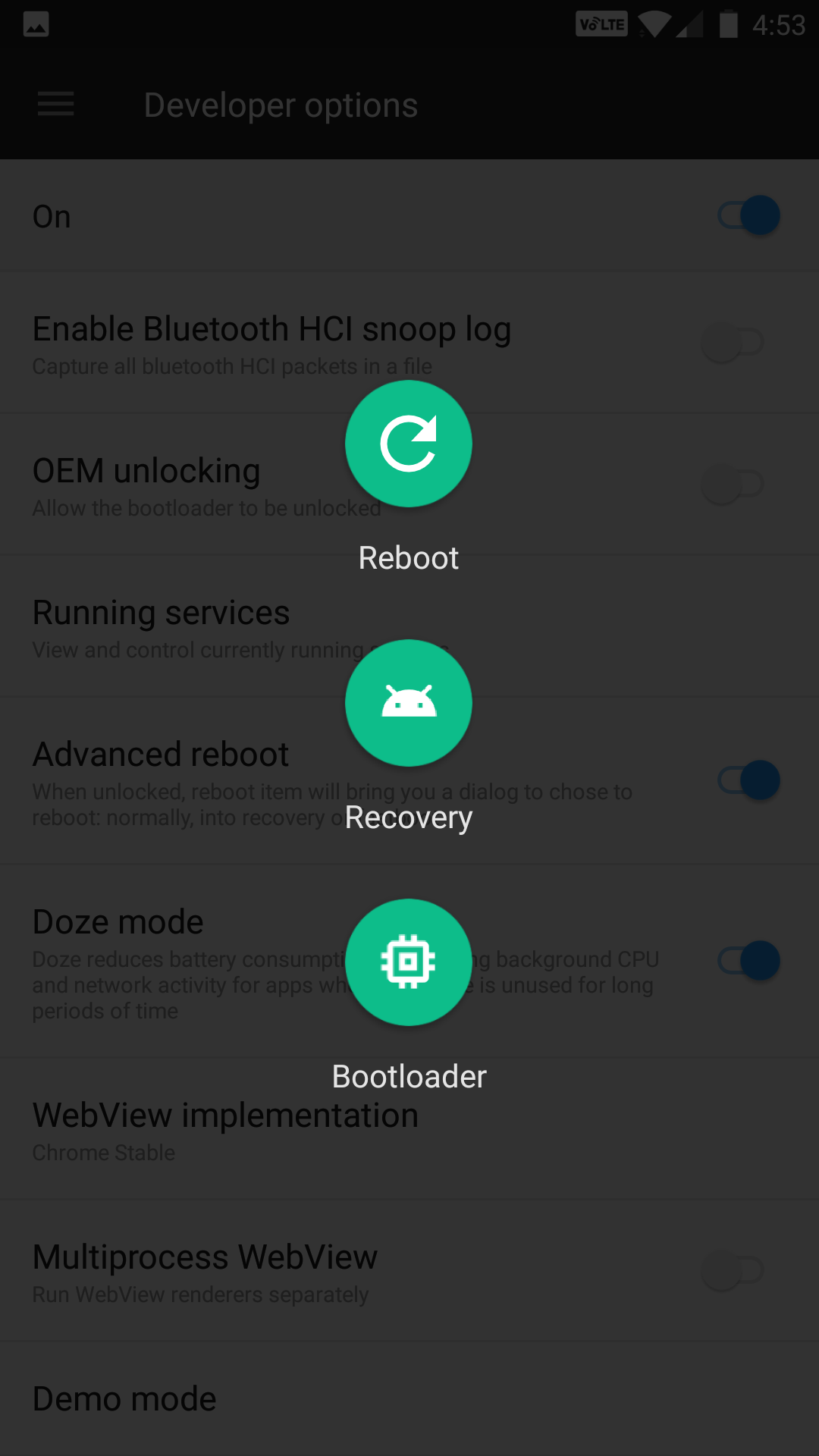Screen dimensions: 819x1456
Task: Tap the Reboot button
Action: 409,444
